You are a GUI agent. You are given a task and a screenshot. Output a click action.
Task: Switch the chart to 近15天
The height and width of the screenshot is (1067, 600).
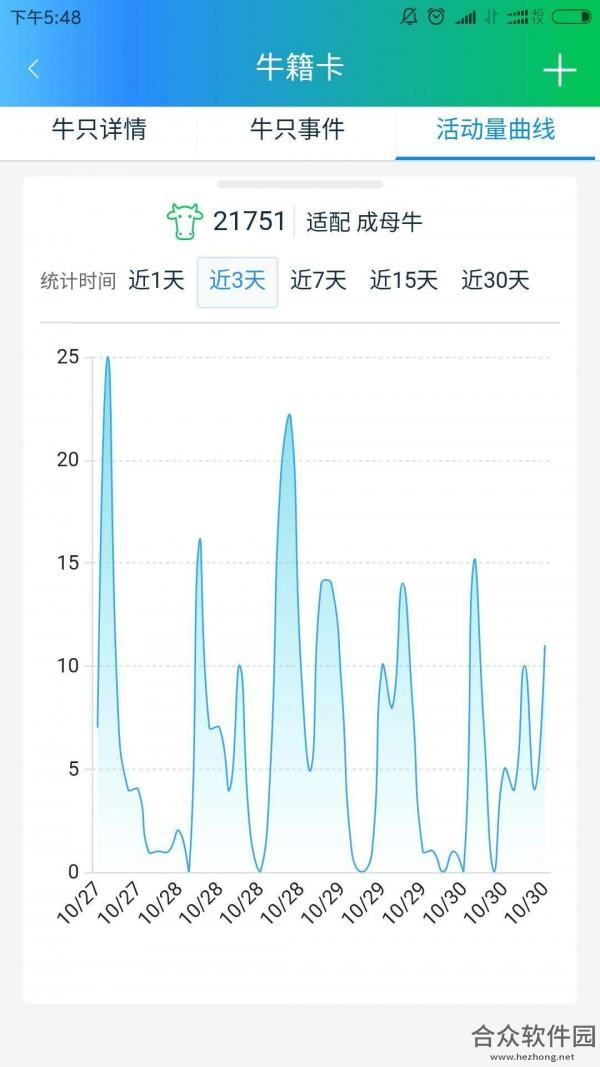click(x=403, y=280)
